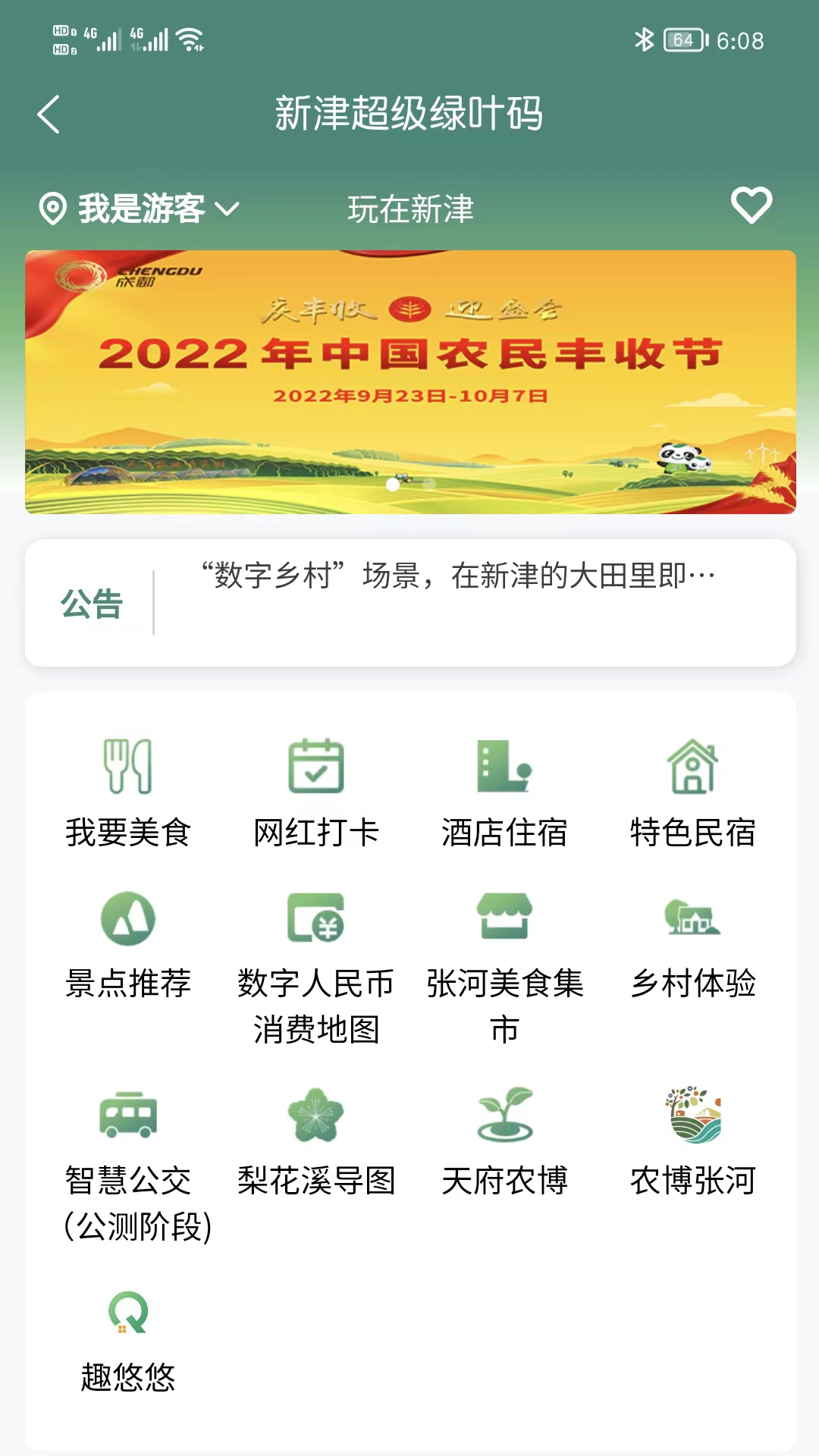Open the 我是游客 identity dropdown
The height and width of the screenshot is (1456, 819).
click(x=140, y=209)
